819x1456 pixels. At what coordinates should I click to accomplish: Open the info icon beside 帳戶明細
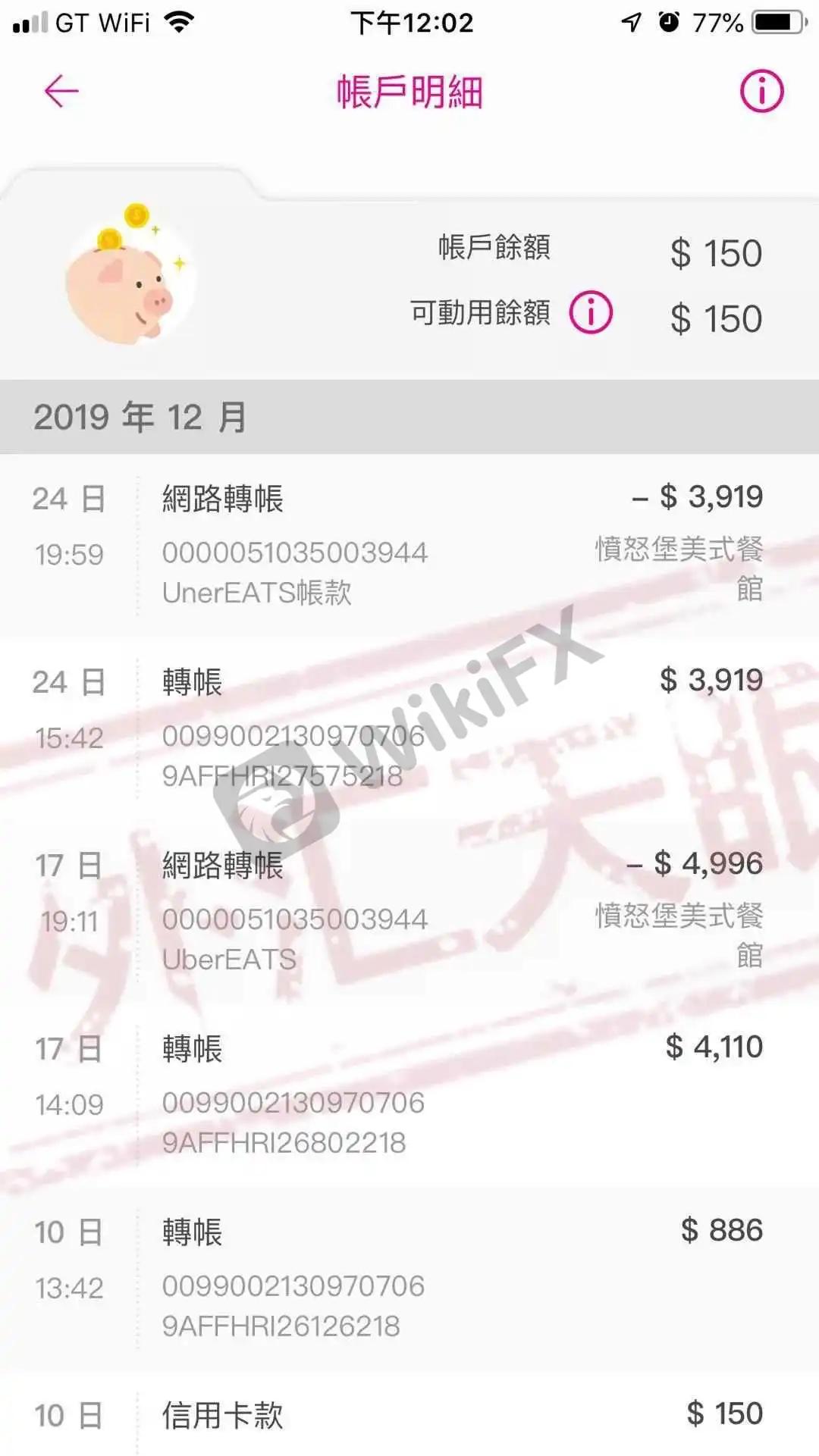tap(761, 92)
